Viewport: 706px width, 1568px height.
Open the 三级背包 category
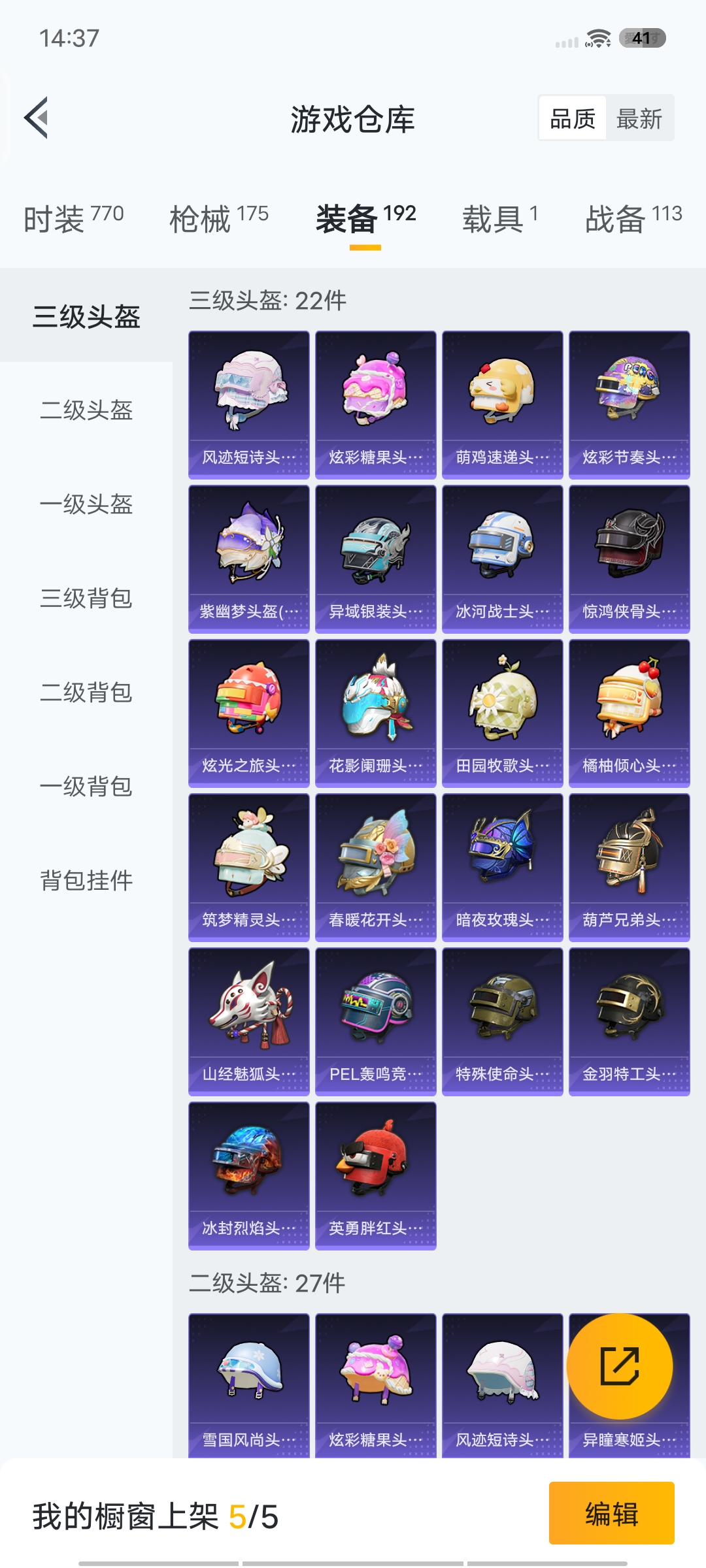coord(88,600)
